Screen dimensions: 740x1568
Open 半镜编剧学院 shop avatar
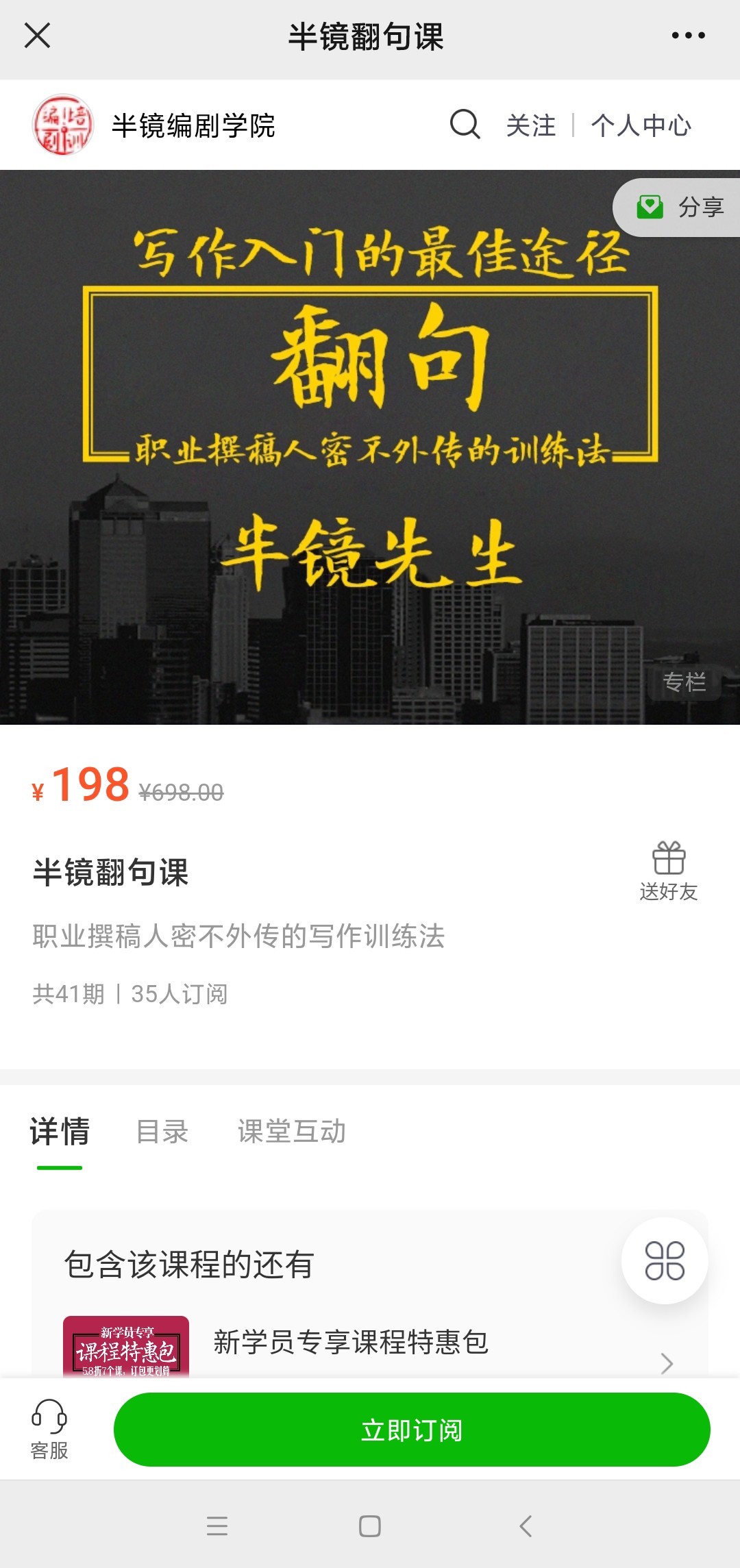pyautogui.click(x=63, y=125)
